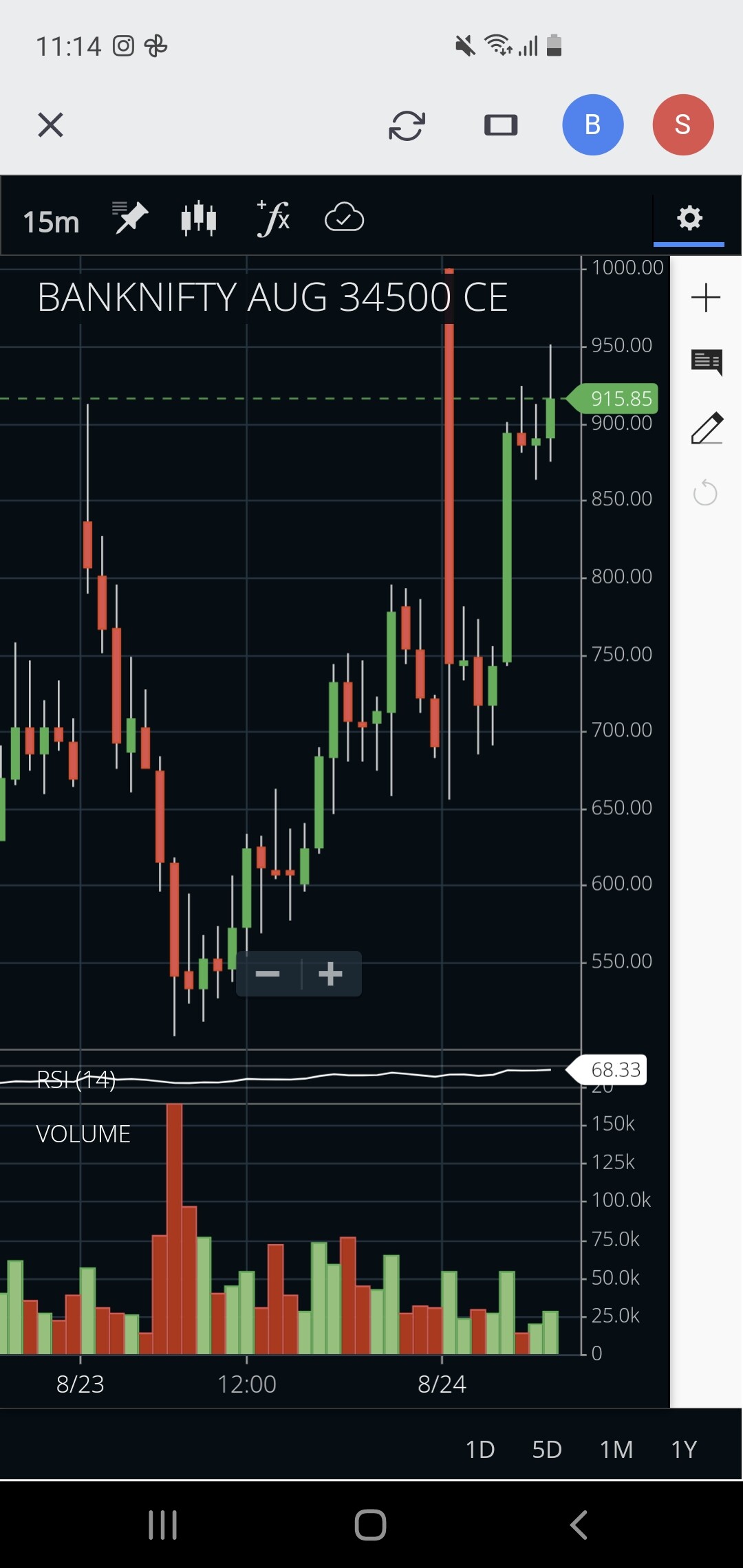The height and width of the screenshot is (1568, 743).
Task: Change the 15m time interval
Action: [51, 221]
